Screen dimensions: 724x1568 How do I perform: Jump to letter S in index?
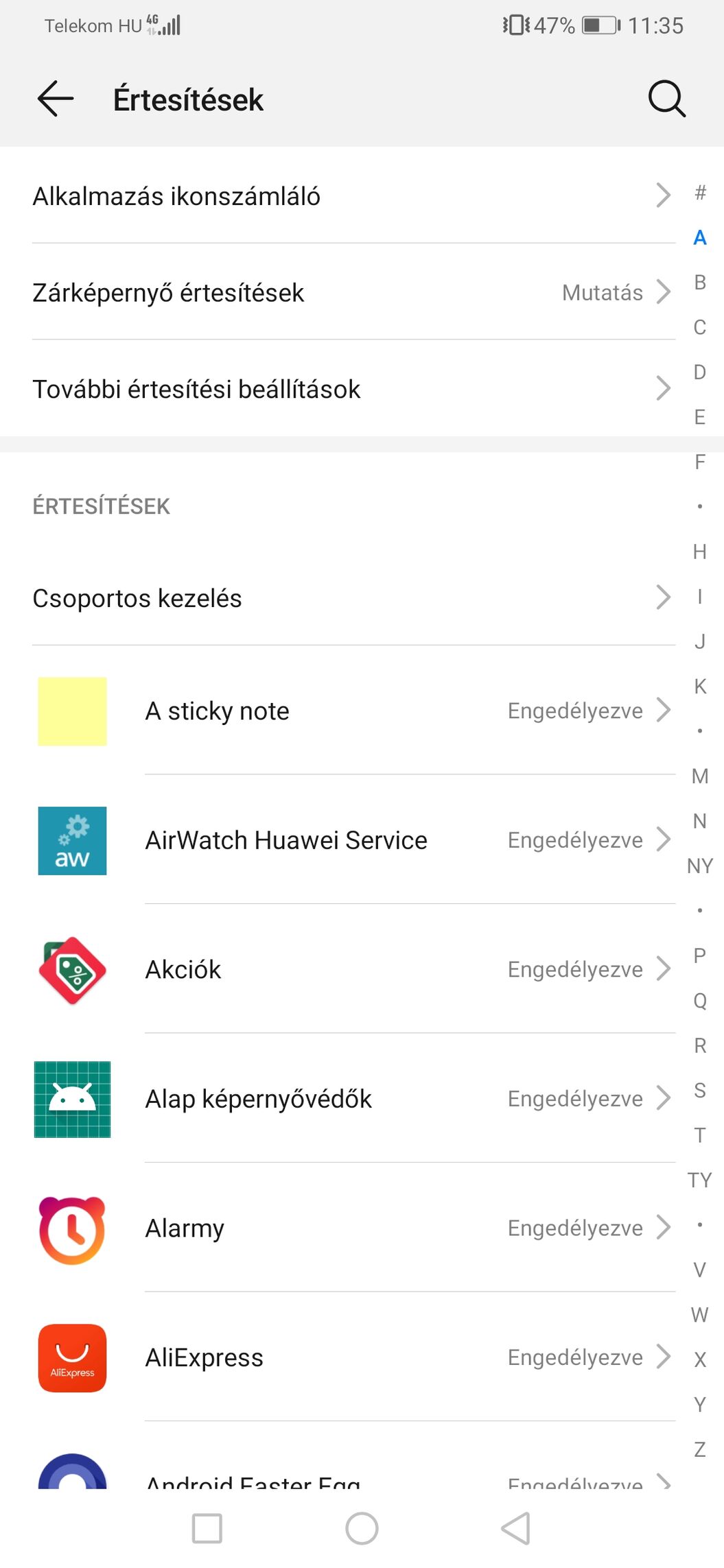(x=699, y=1090)
